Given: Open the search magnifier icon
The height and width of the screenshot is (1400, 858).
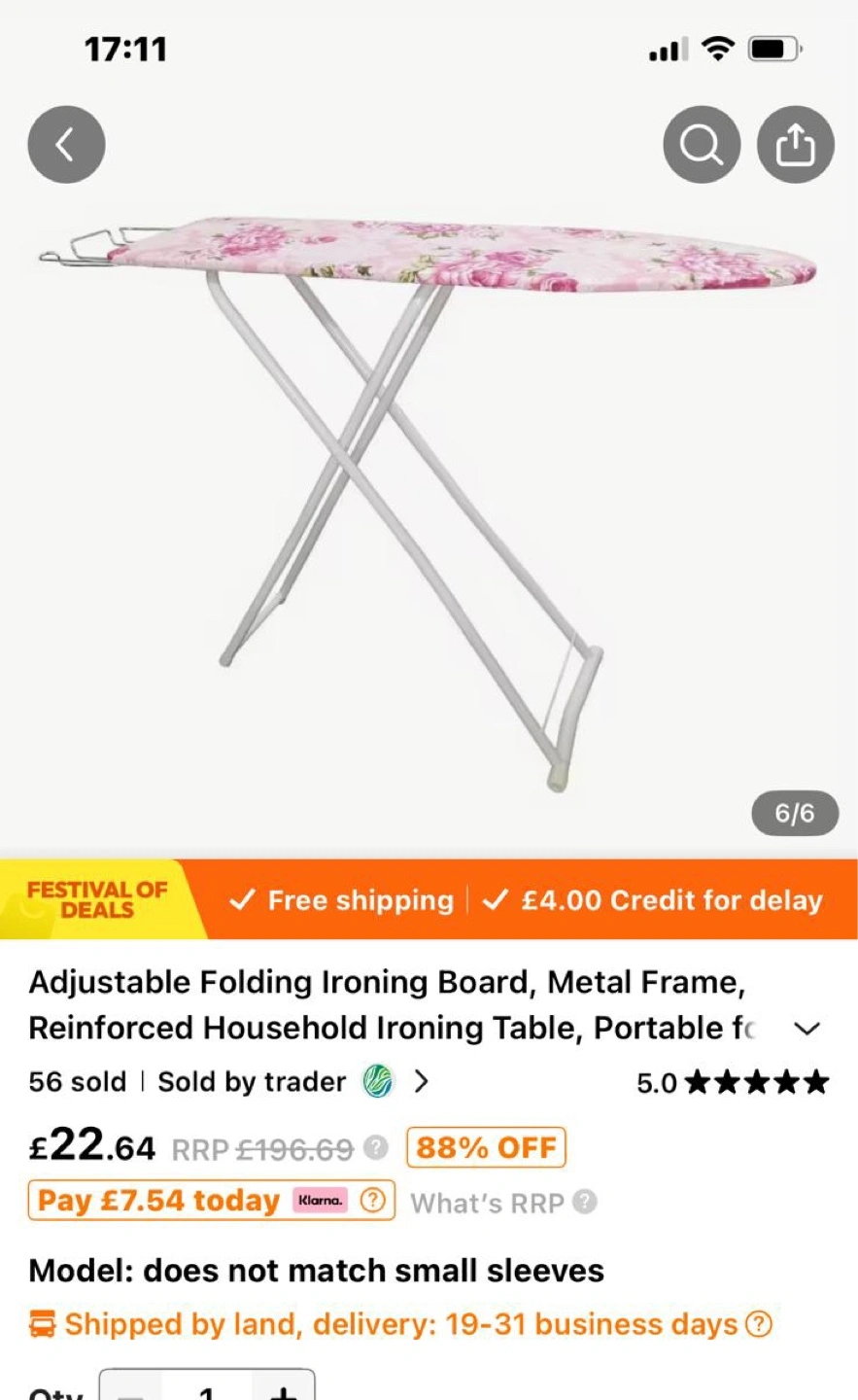Looking at the screenshot, I should tap(702, 145).
